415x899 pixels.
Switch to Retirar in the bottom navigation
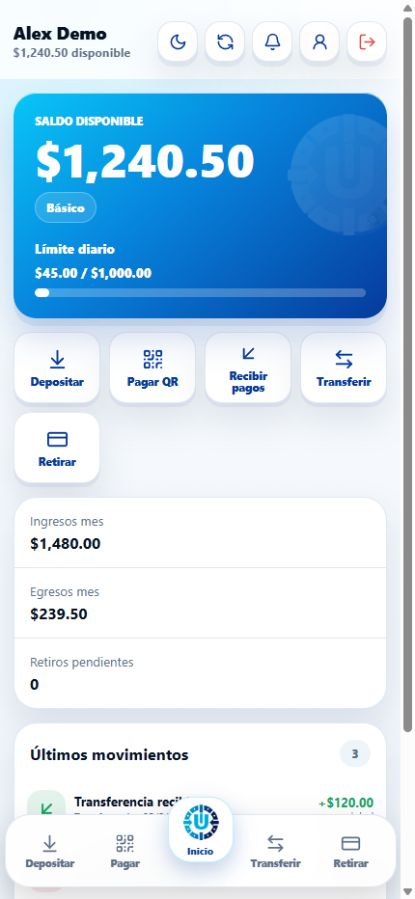point(351,851)
